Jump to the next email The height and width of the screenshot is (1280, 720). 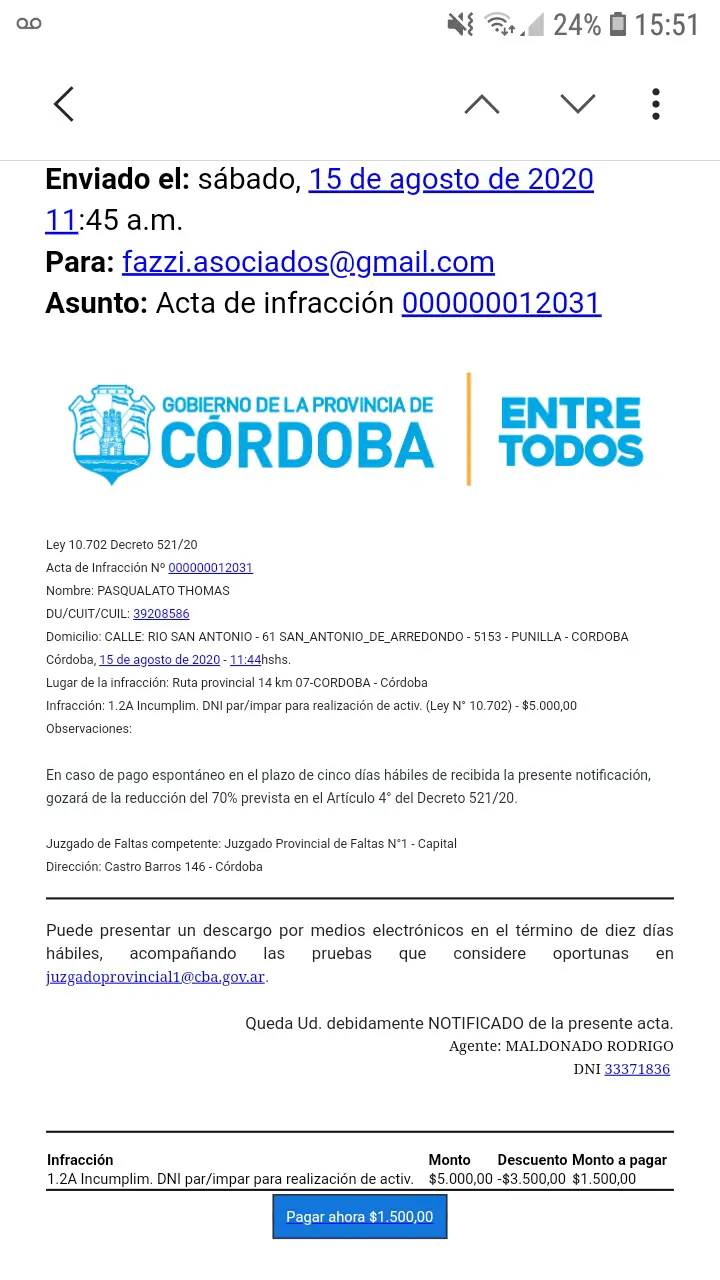point(578,104)
